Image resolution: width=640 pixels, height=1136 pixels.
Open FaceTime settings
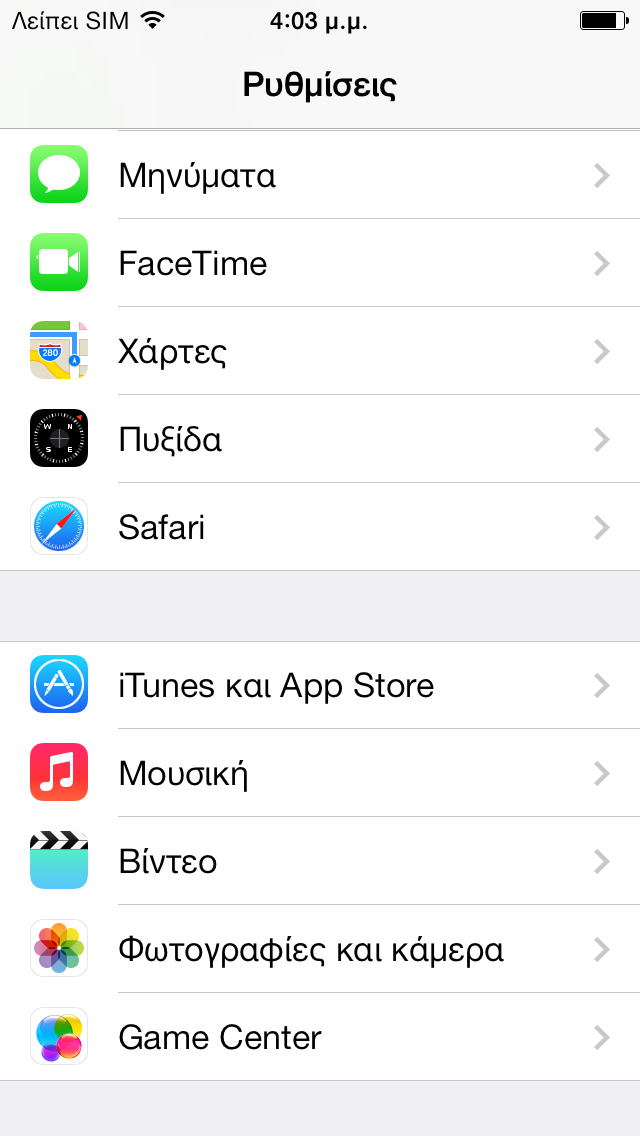point(320,263)
